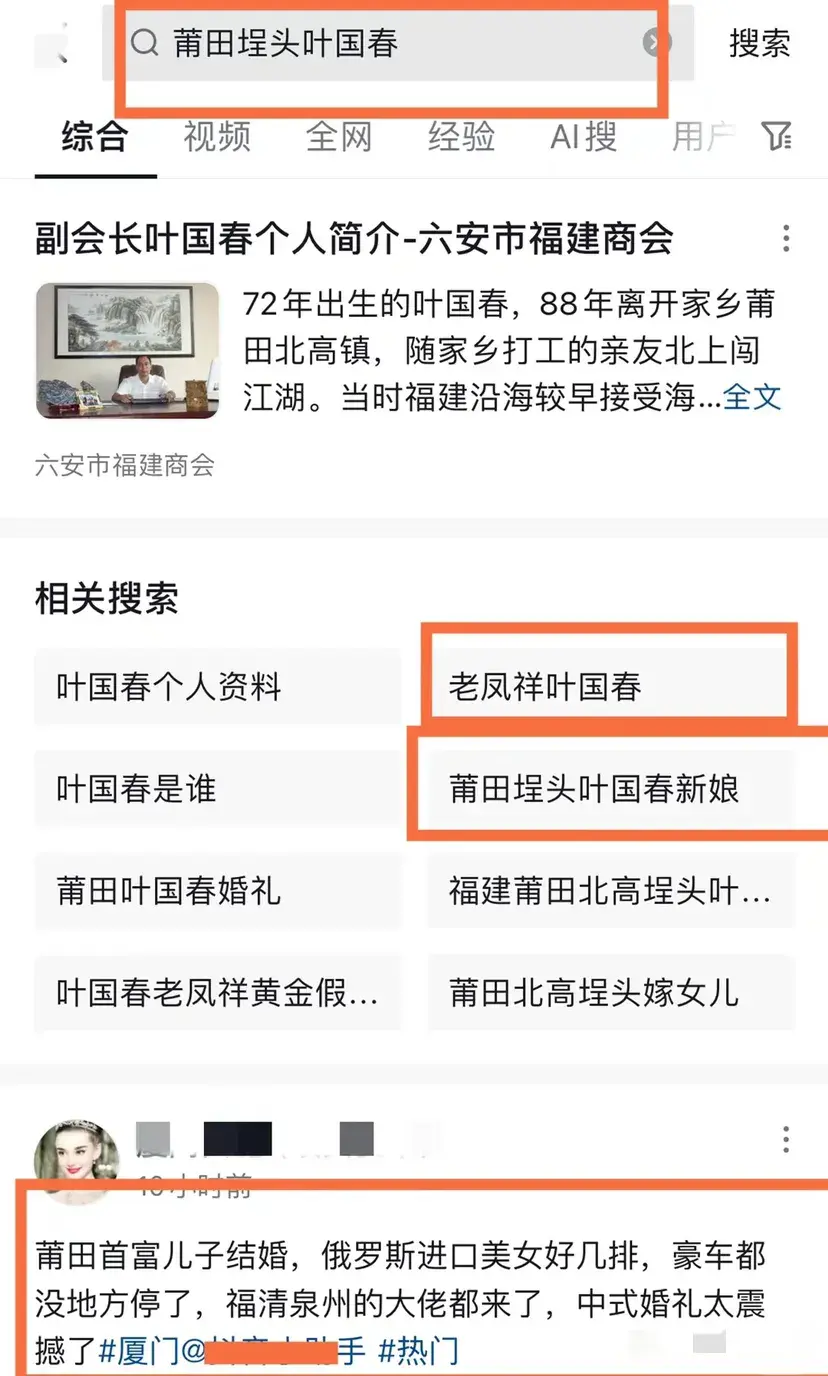This screenshot has width=828, height=1376.
Task: Tap 全文 to expand the article text
Action: pyautogui.click(x=751, y=397)
